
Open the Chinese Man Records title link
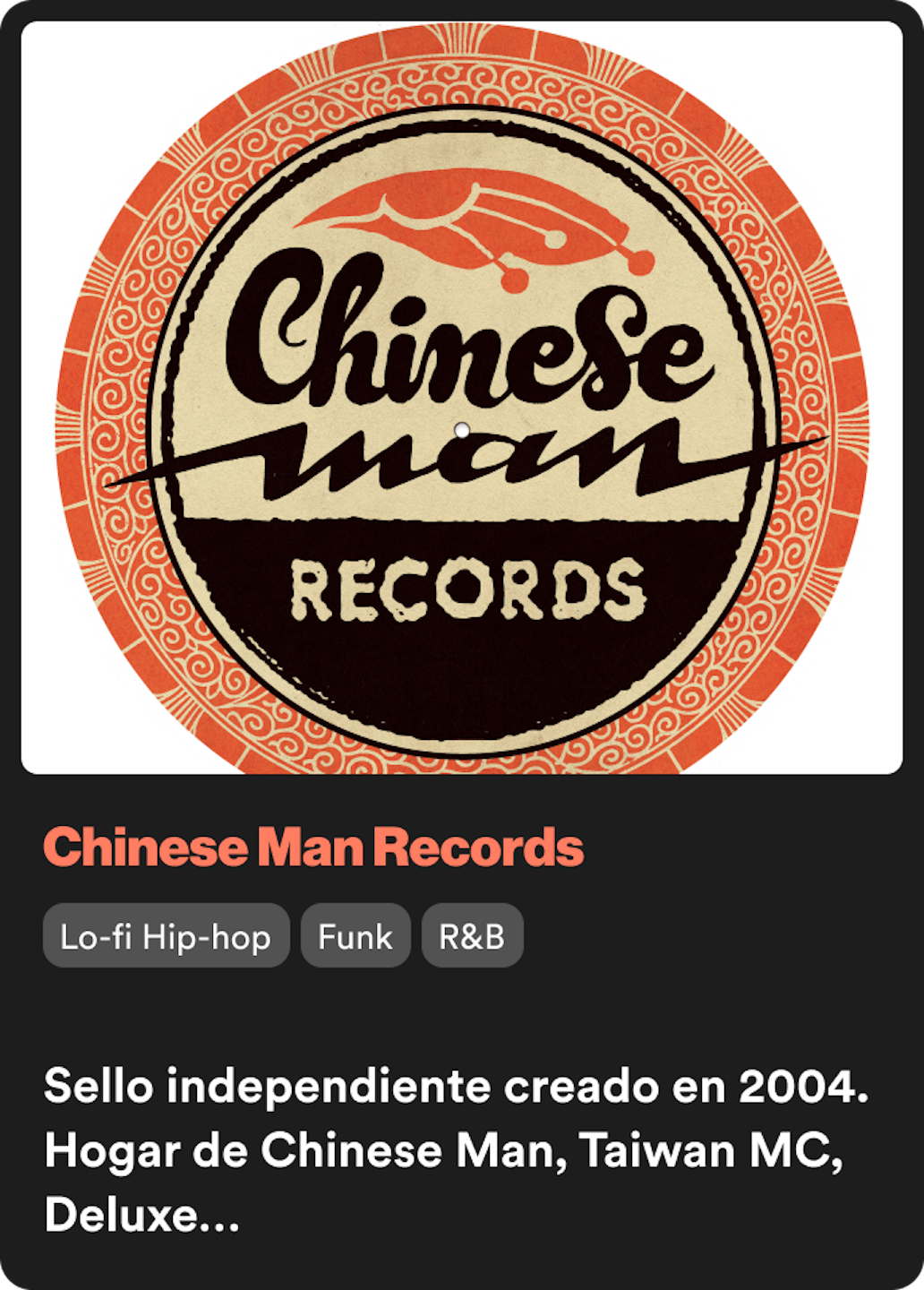point(313,847)
